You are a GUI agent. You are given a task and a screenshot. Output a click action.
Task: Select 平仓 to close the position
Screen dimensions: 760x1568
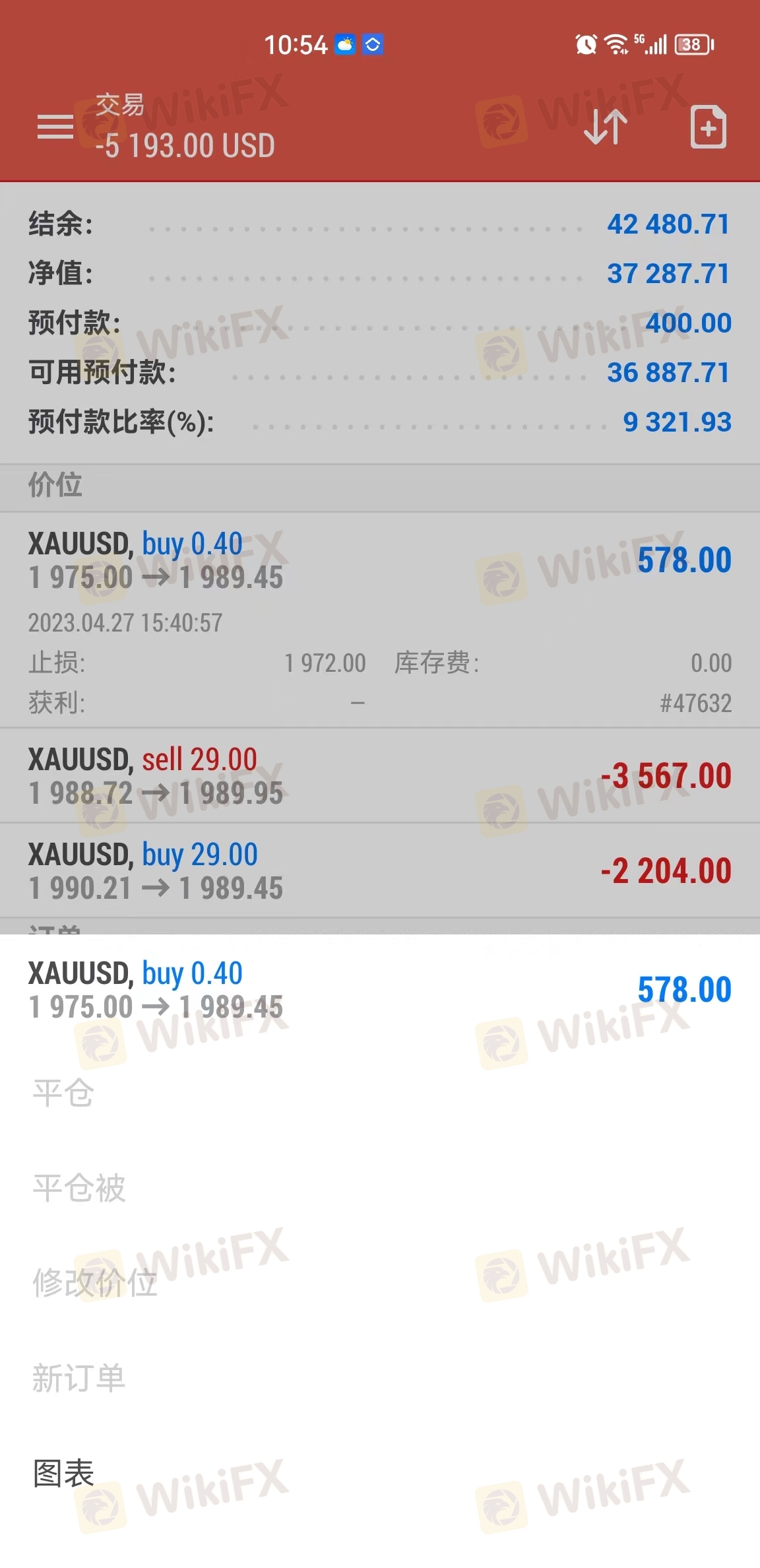64,1093
